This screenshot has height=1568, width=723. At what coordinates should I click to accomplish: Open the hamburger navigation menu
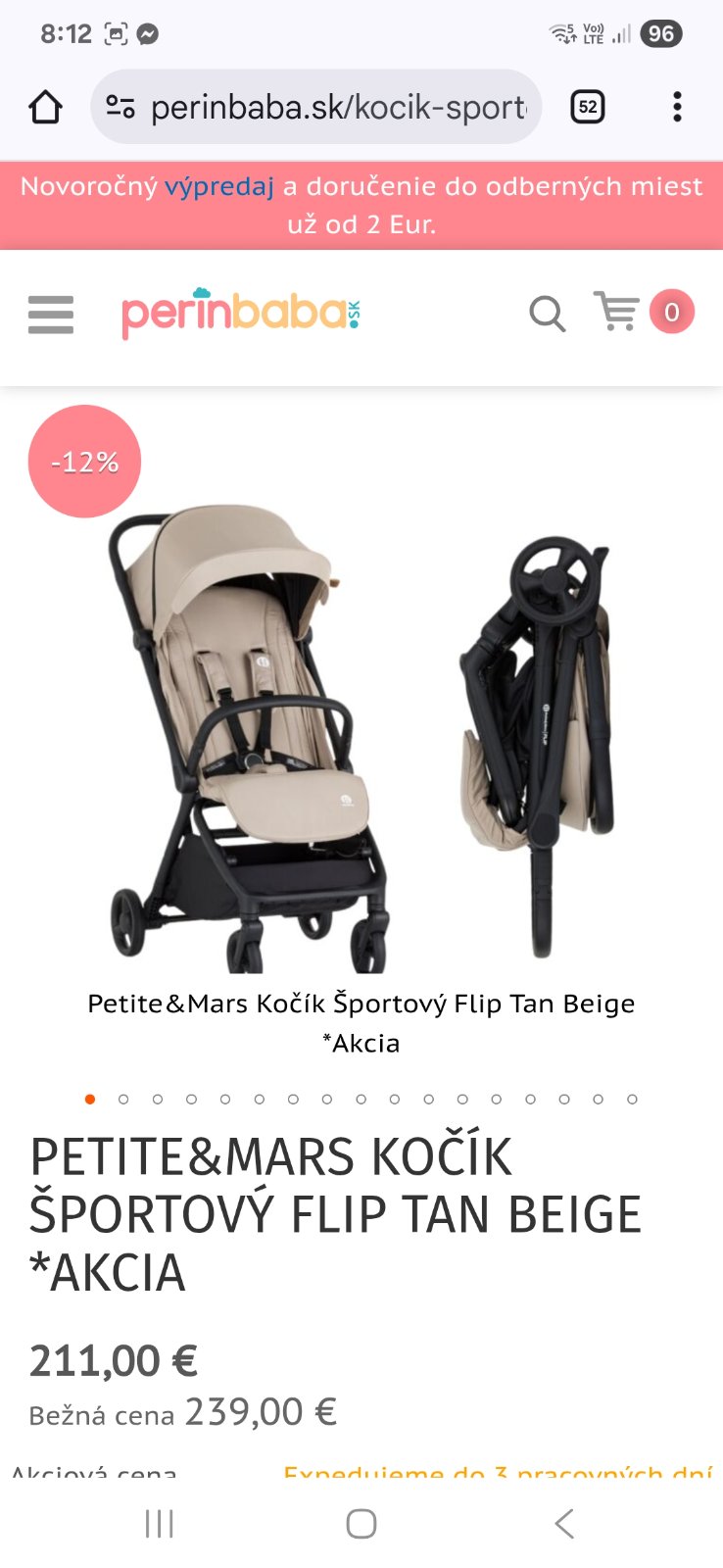tap(51, 315)
